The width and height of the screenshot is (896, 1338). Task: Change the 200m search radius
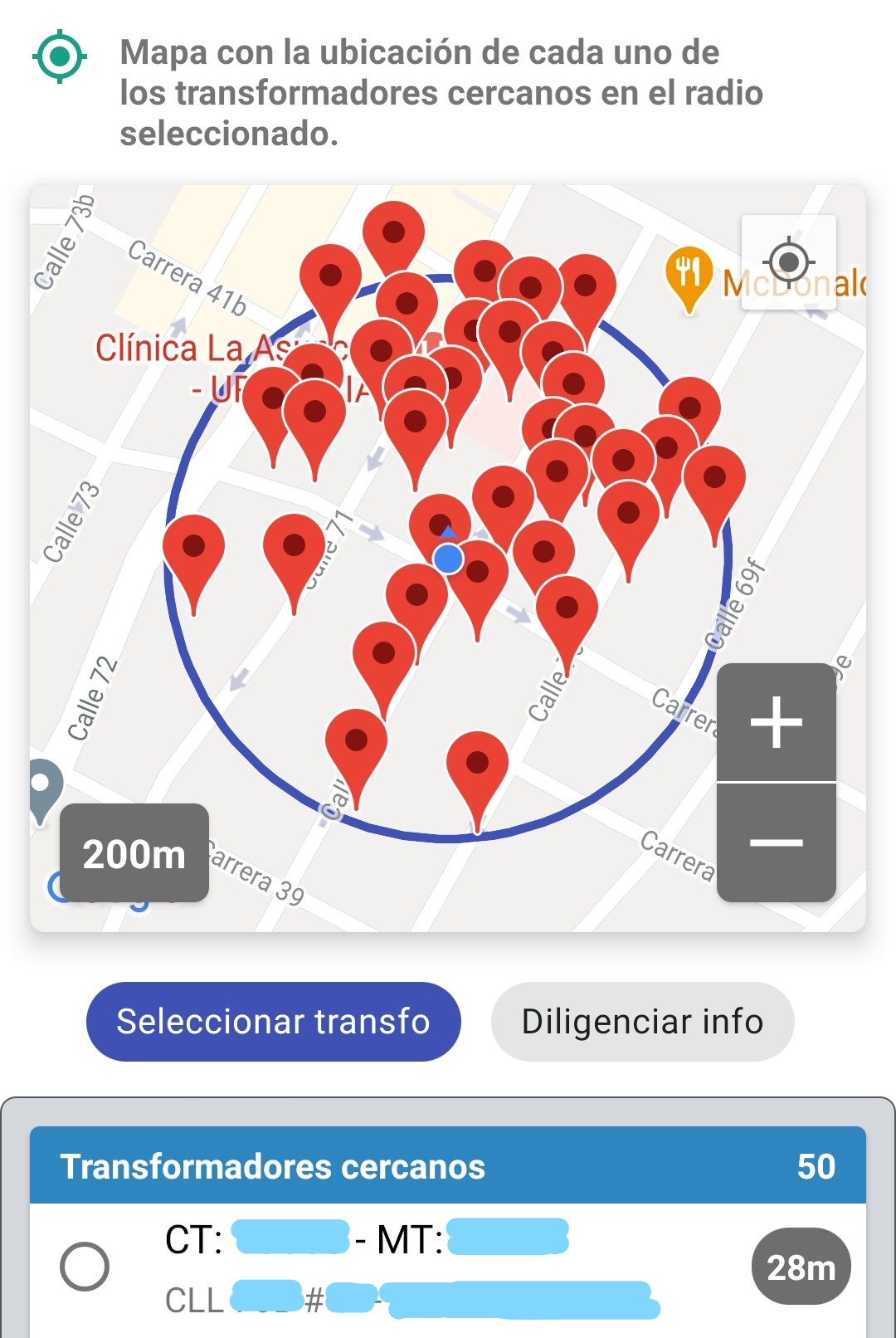134,853
